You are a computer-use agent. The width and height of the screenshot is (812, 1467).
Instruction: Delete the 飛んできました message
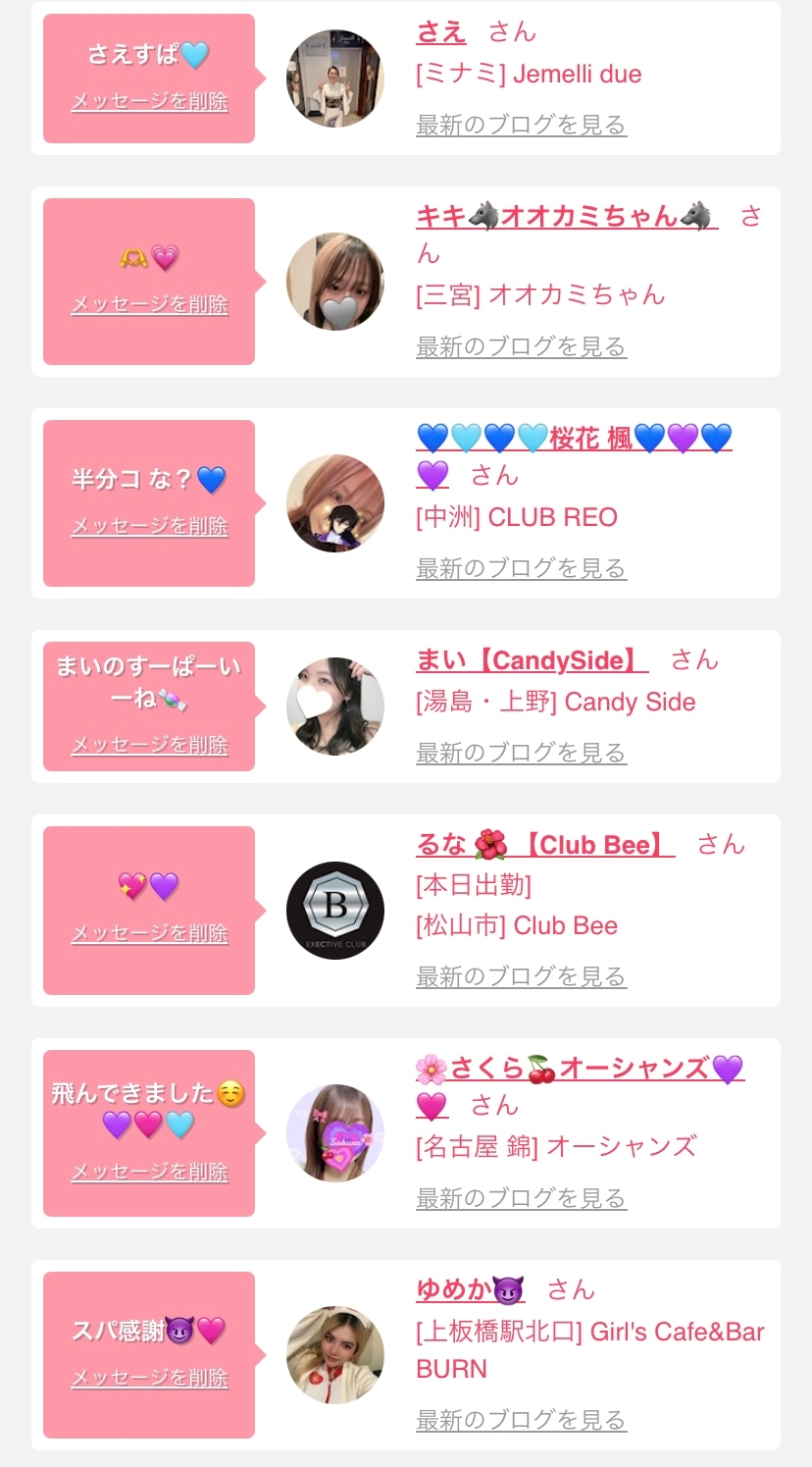(x=149, y=1173)
